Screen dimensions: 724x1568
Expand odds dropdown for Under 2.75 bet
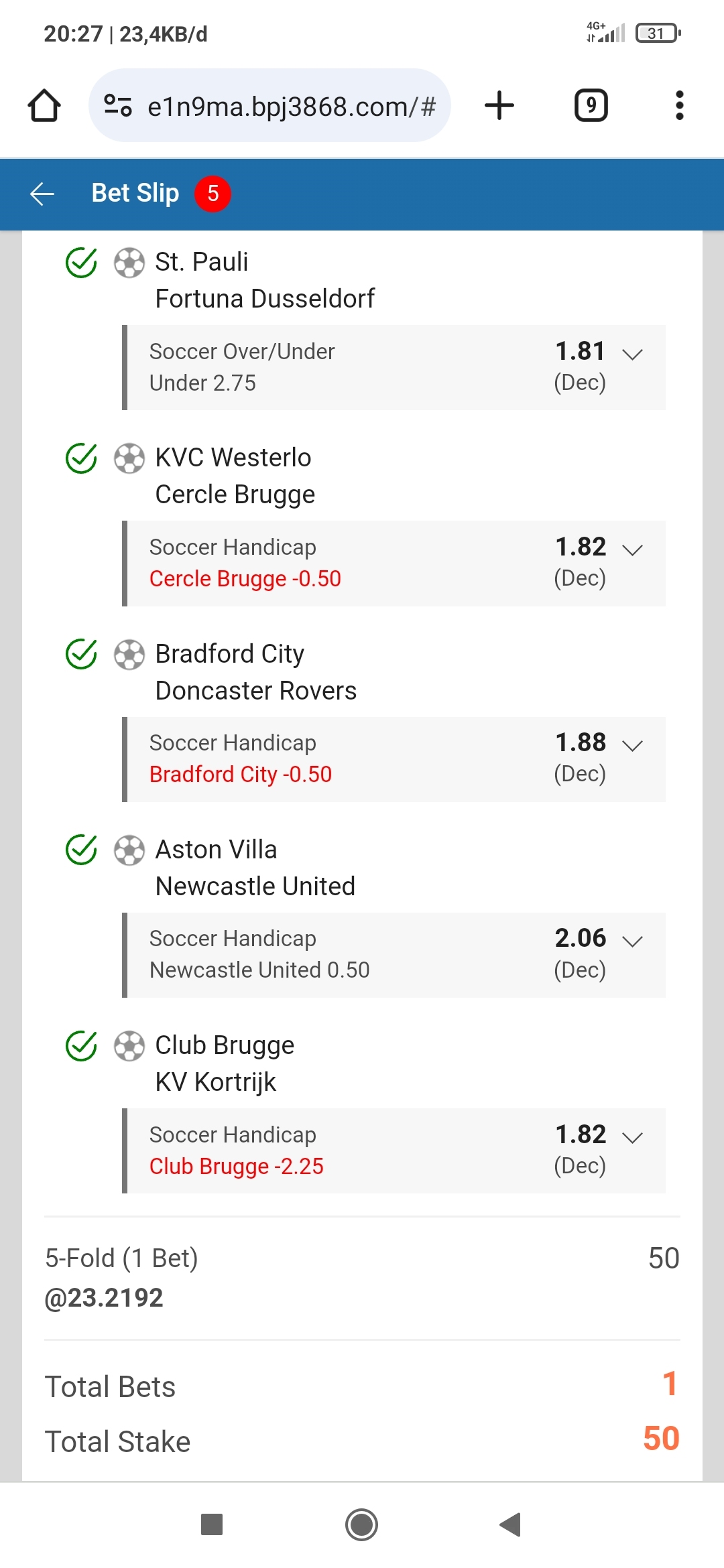click(632, 354)
